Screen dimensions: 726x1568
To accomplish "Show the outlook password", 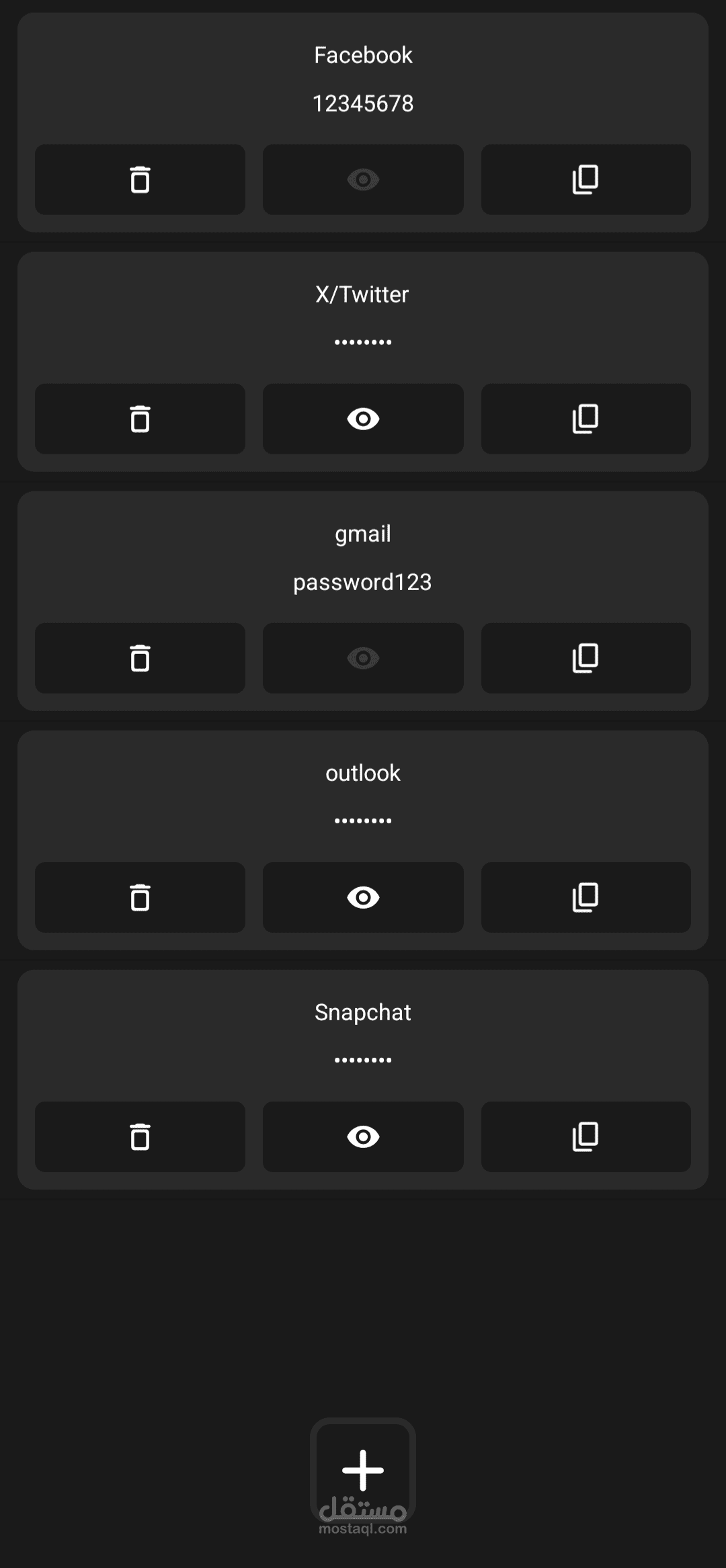I will pos(363,897).
